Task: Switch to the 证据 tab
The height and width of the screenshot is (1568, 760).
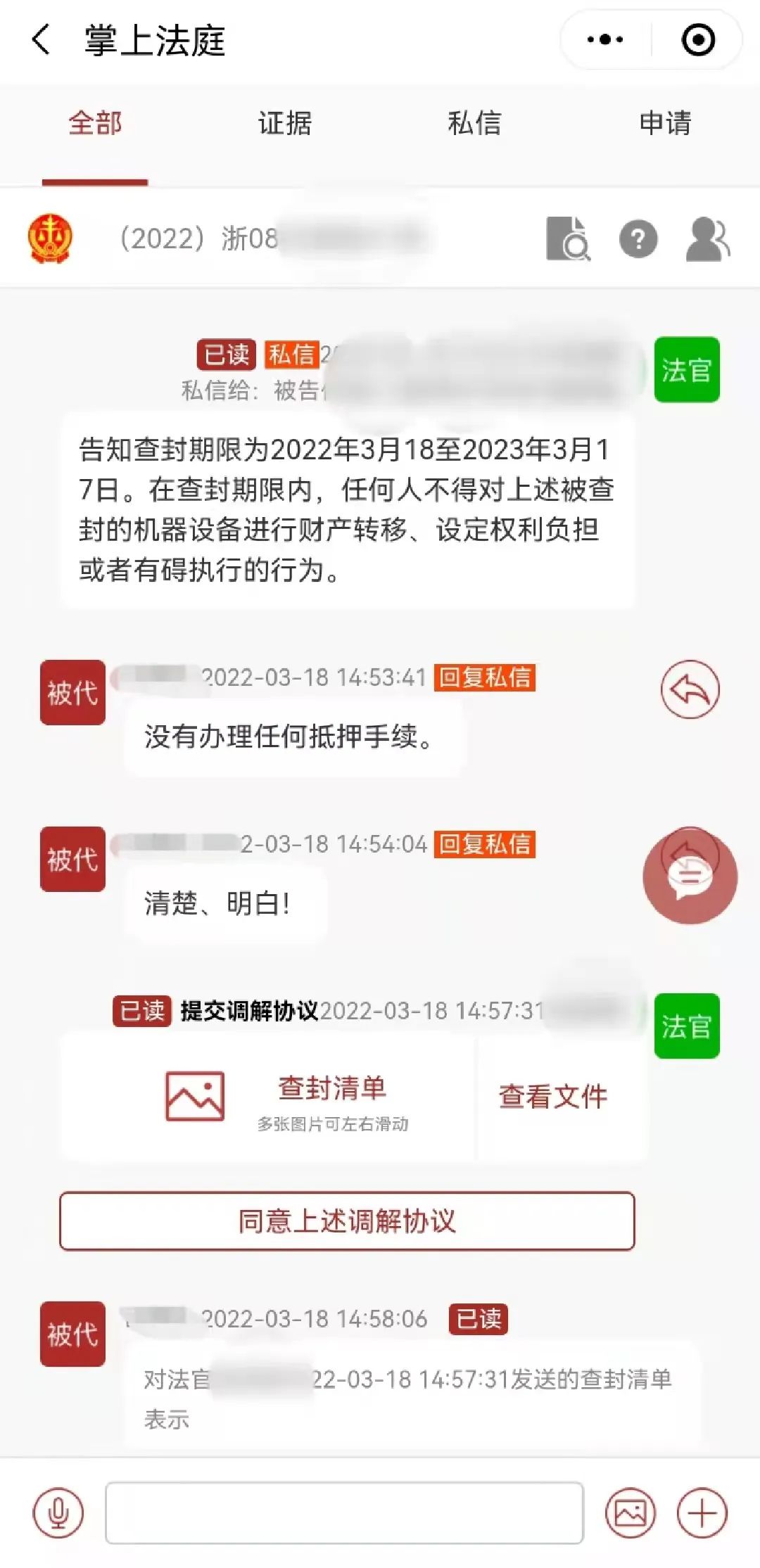Action: [x=284, y=124]
